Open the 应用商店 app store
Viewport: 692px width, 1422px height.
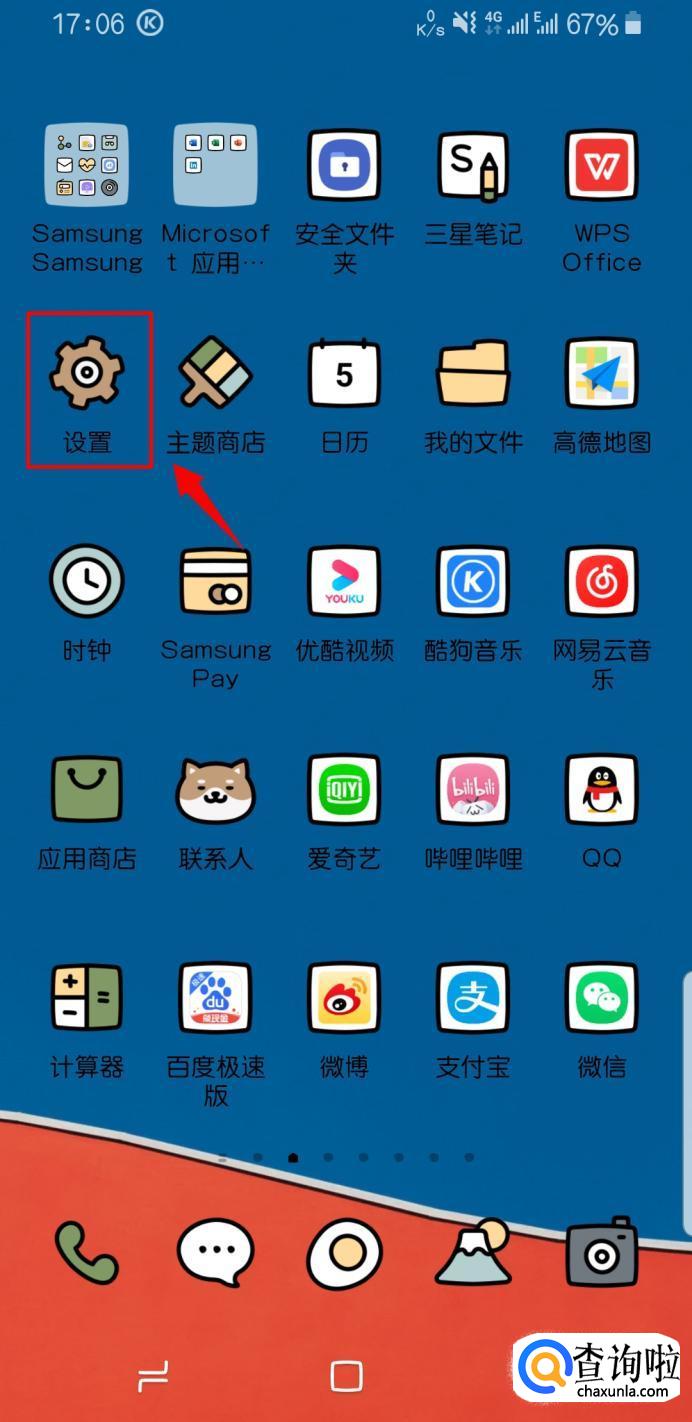(87, 790)
